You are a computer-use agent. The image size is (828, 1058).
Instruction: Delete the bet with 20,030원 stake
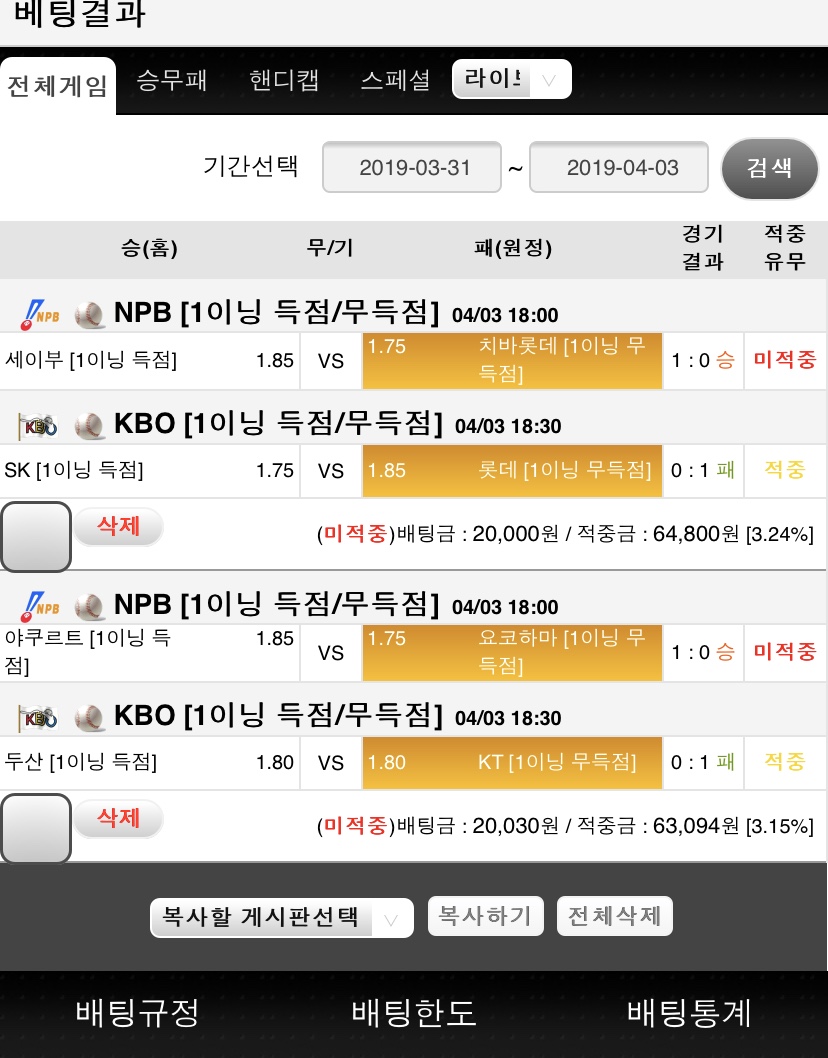(118, 818)
